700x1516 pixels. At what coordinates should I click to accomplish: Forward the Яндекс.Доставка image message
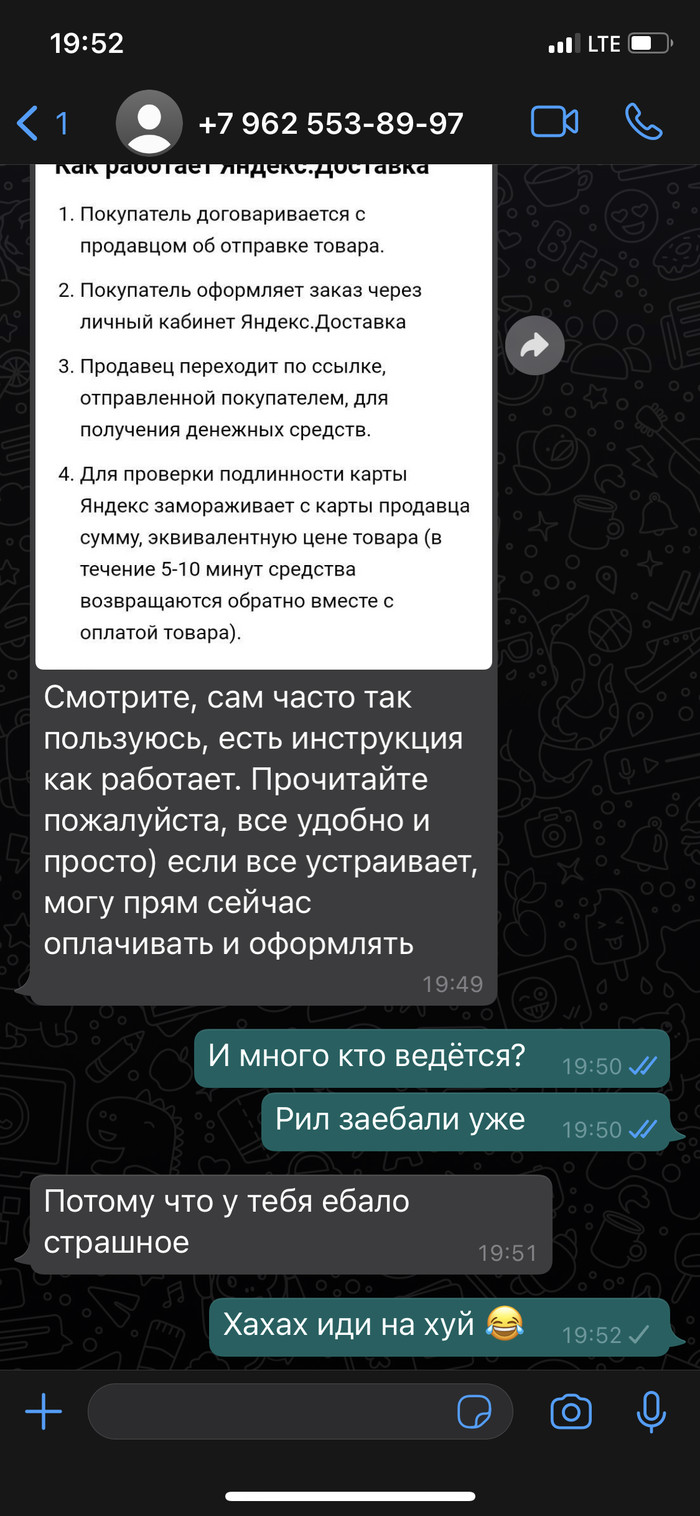coord(535,346)
